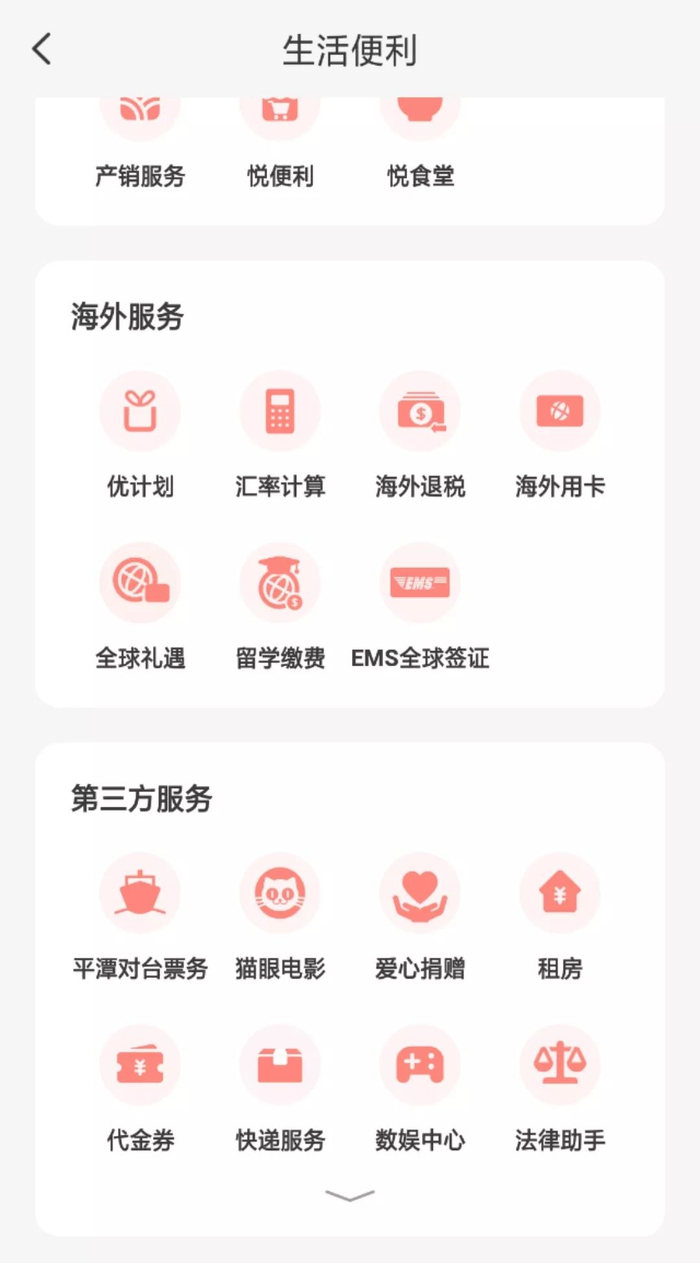Go back from 生活便利 page

tap(42, 49)
